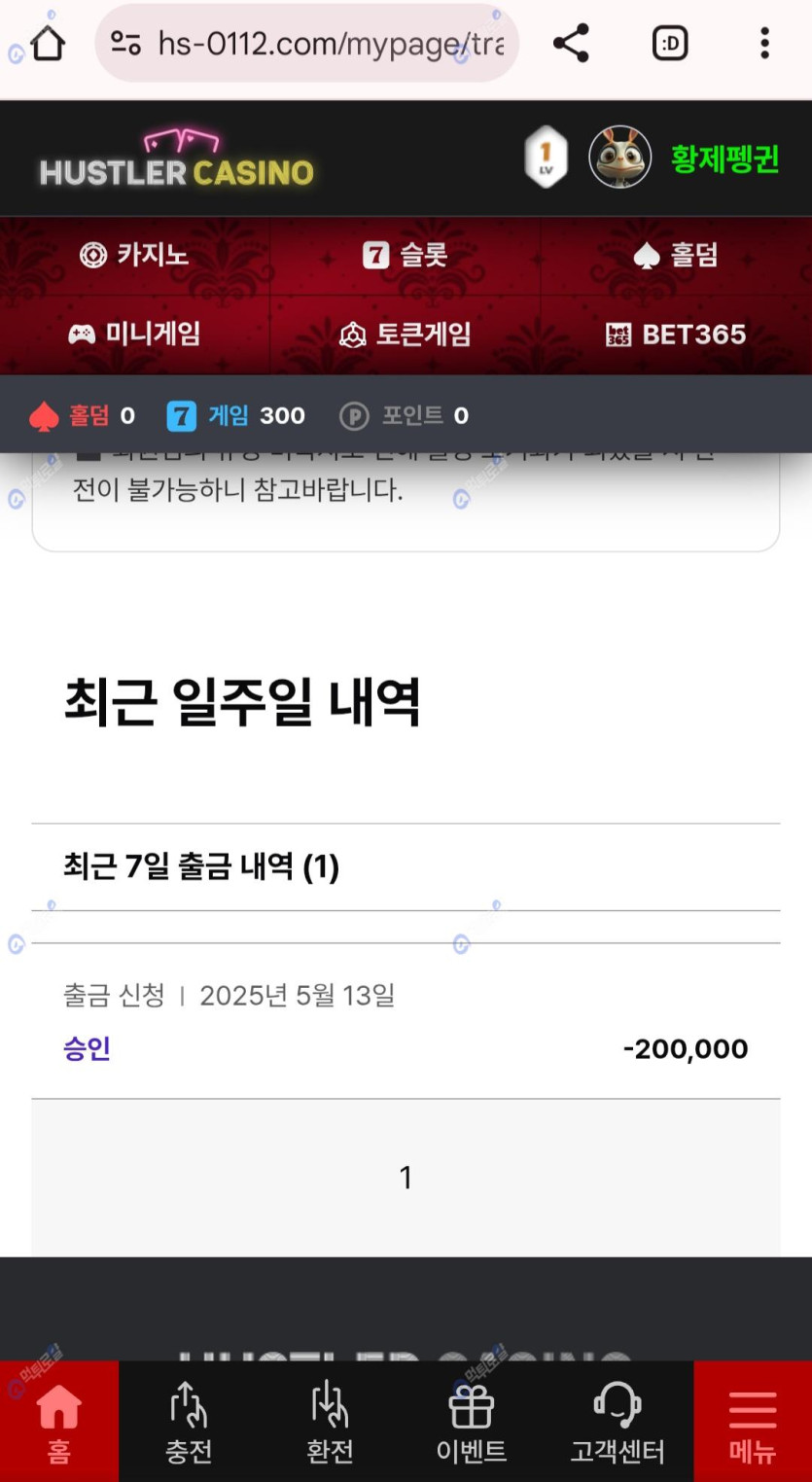Share this page

(x=571, y=44)
